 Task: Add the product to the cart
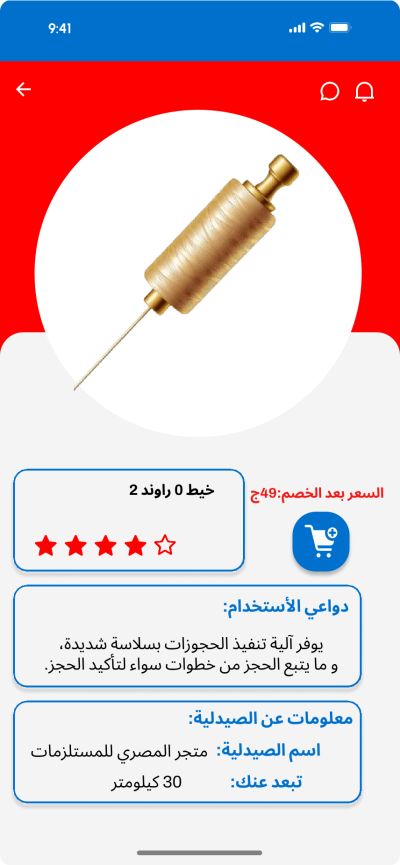(321, 541)
